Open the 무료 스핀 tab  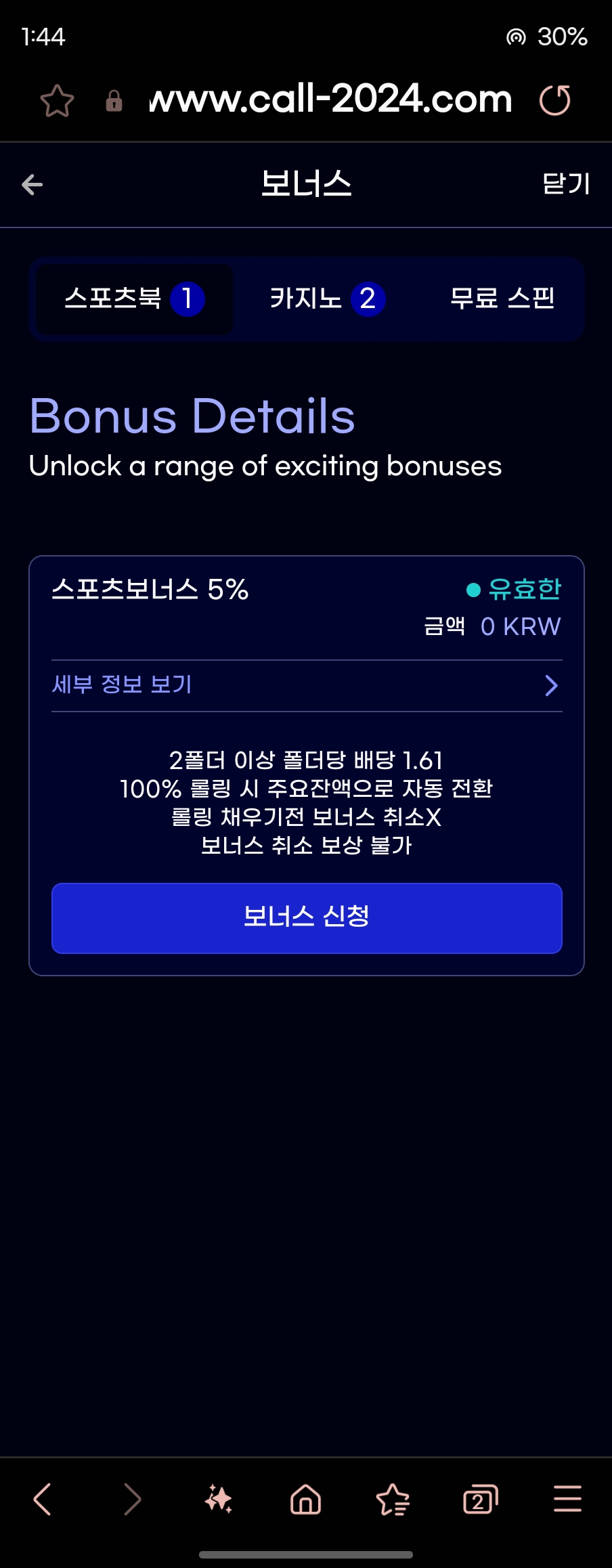502,299
